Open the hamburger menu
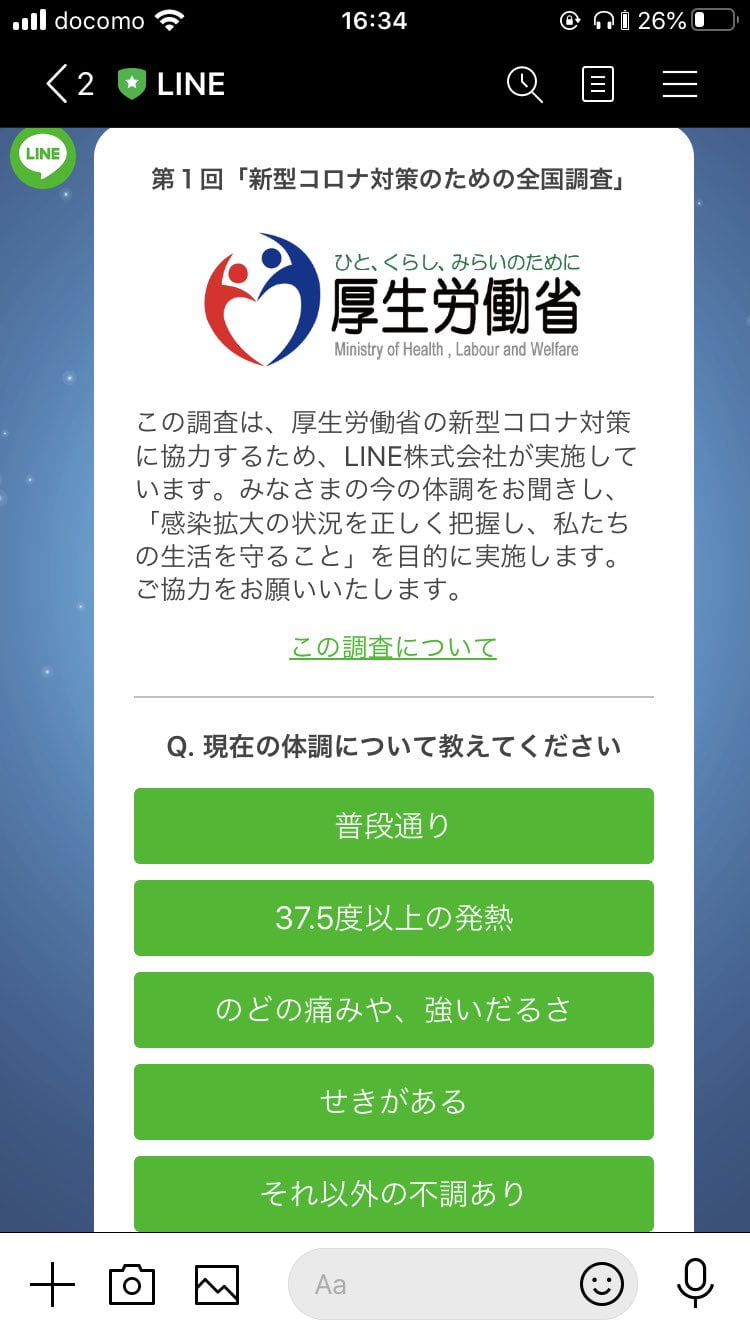Image resolution: width=750 pixels, height=1334 pixels. click(680, 84)
